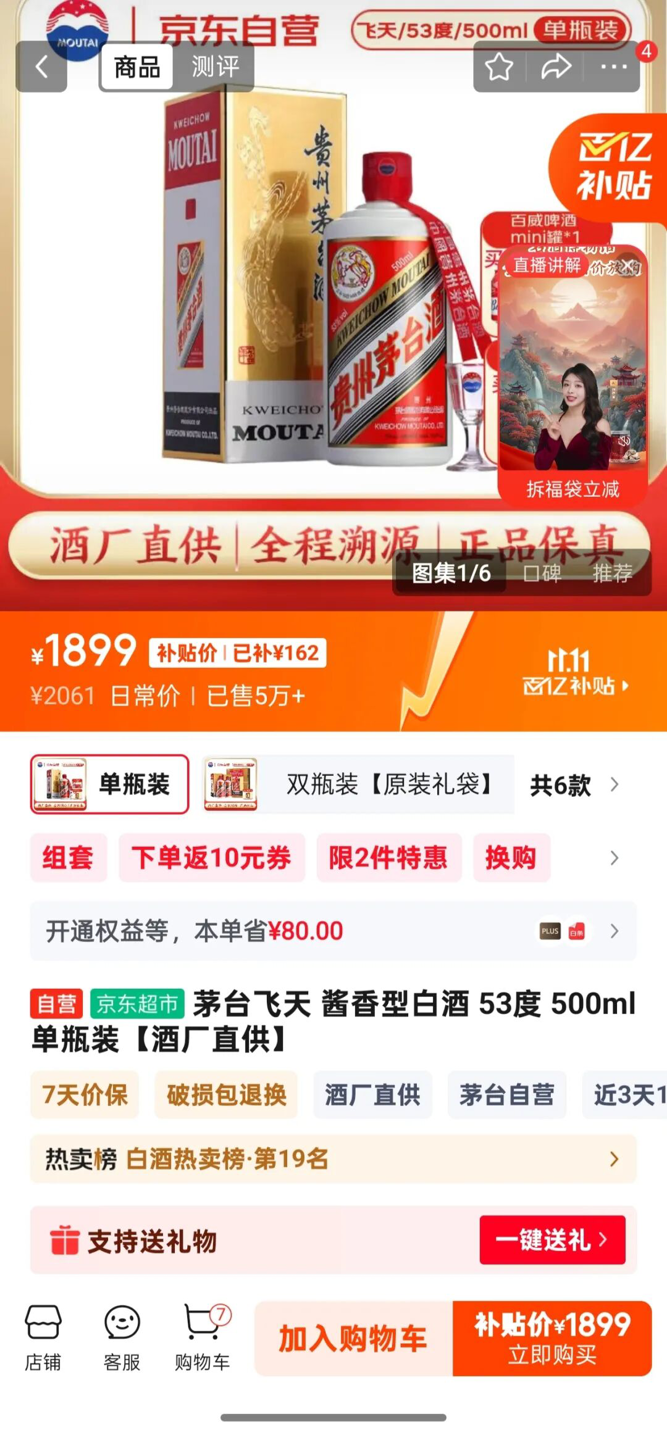Tap 加入购物车 button
667x1435 pixels.
click(x=353, y=1338)
